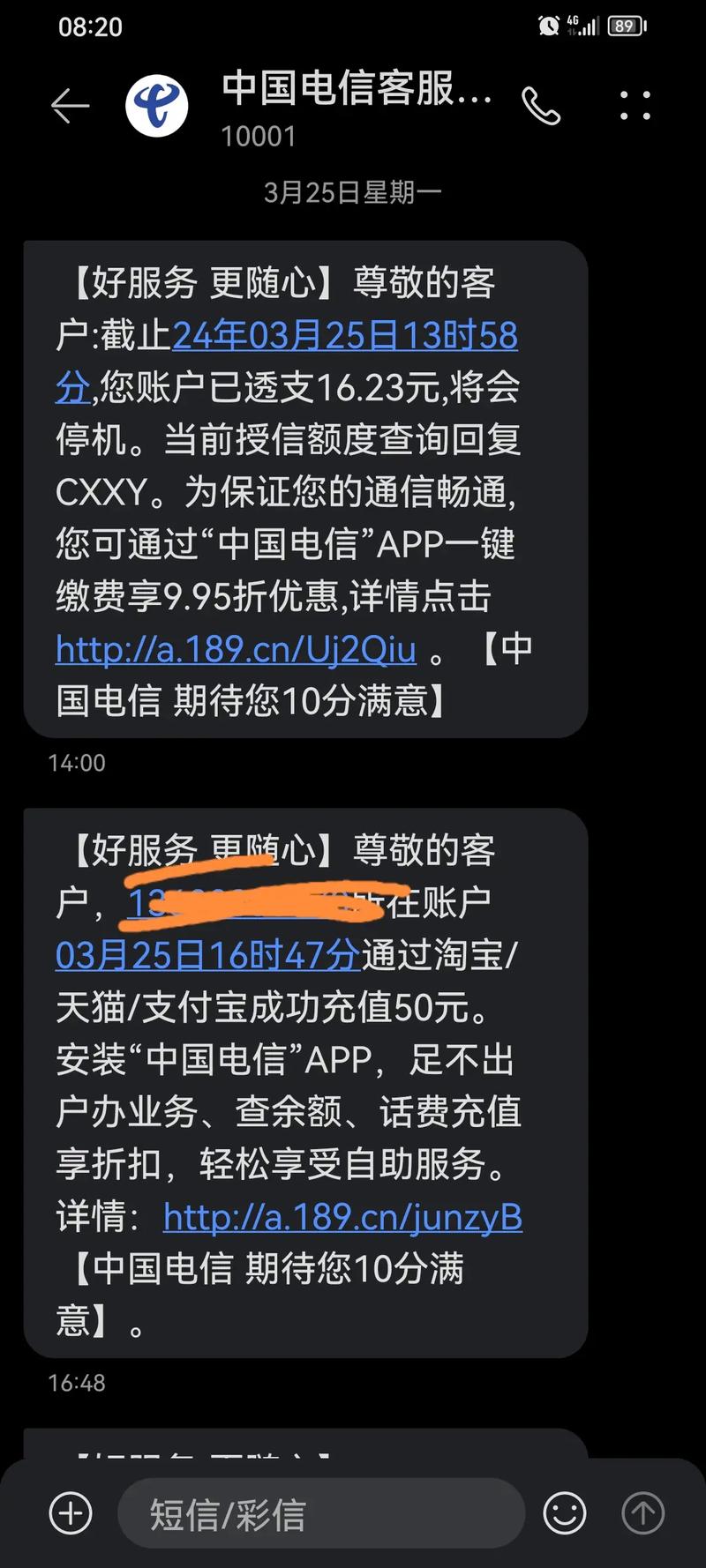Send the message with the arrow button
The width and height of the screenshot is (706, 1568).
click(643, 1513)
